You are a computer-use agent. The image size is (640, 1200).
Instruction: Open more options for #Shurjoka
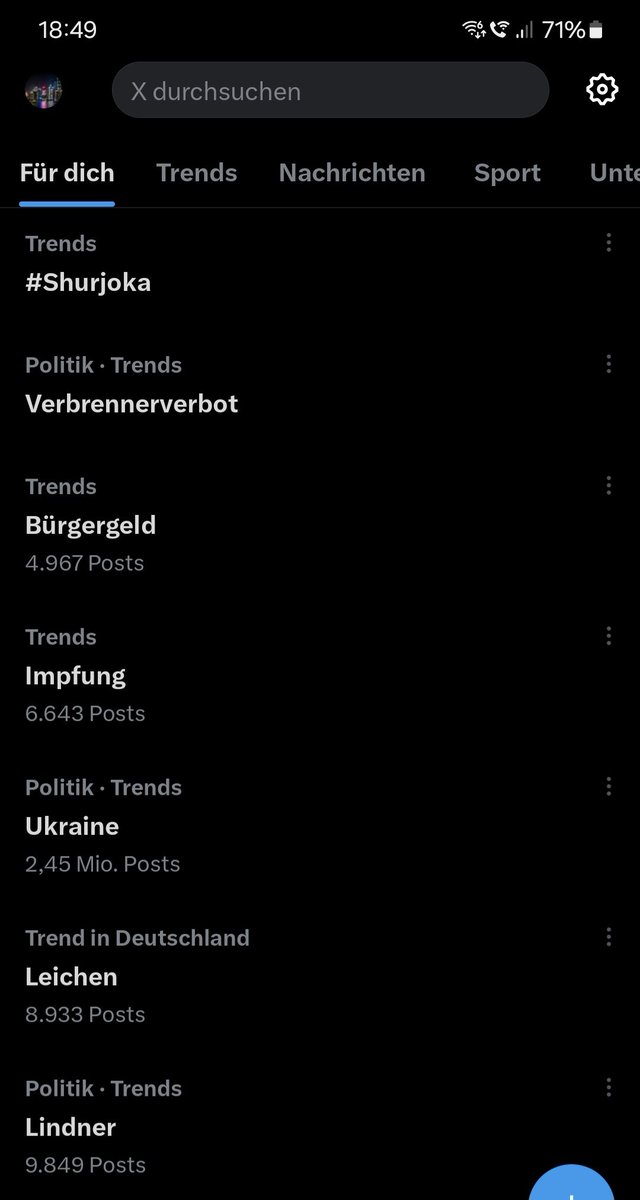pyautogui.click(x=608, y=242)
